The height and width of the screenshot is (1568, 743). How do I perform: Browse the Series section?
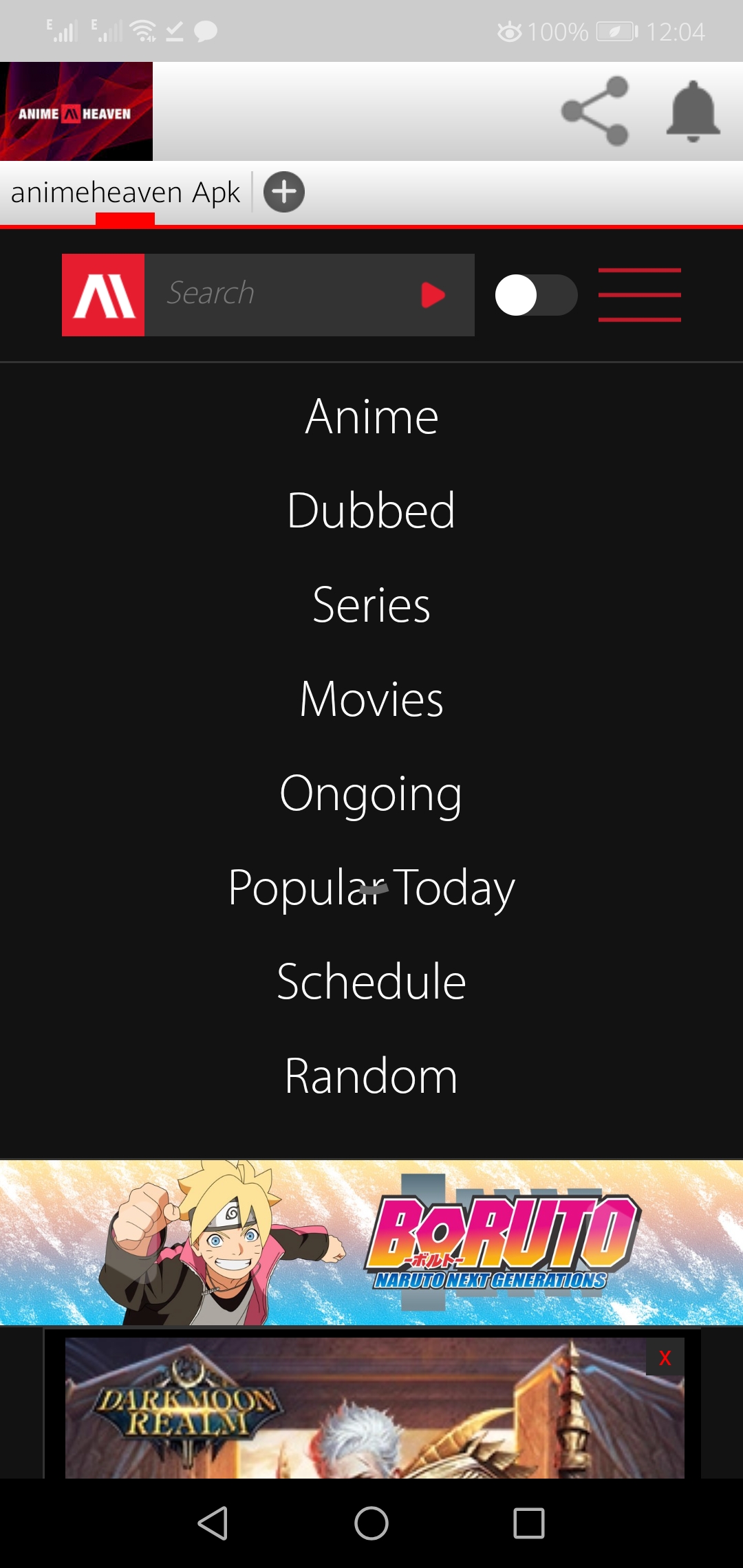371,605
